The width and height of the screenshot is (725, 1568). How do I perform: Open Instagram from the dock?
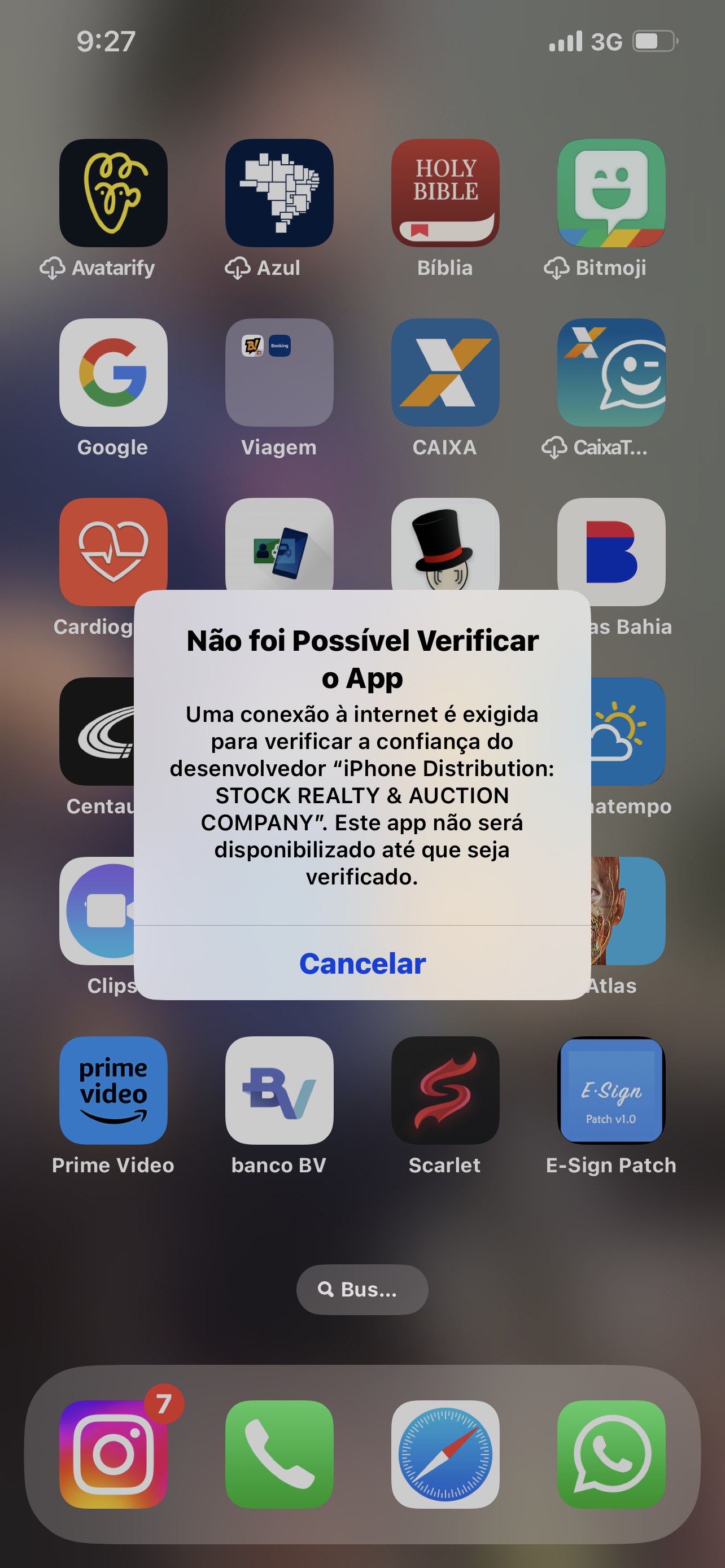(113, 1453)
